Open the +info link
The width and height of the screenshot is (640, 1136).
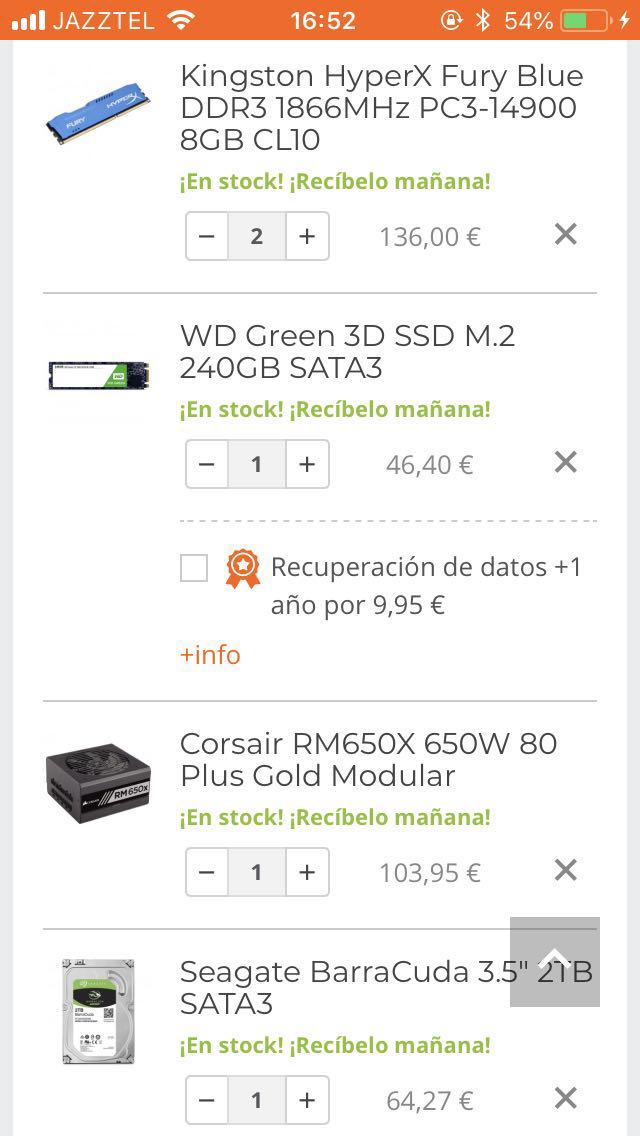(x=210, y=655)
